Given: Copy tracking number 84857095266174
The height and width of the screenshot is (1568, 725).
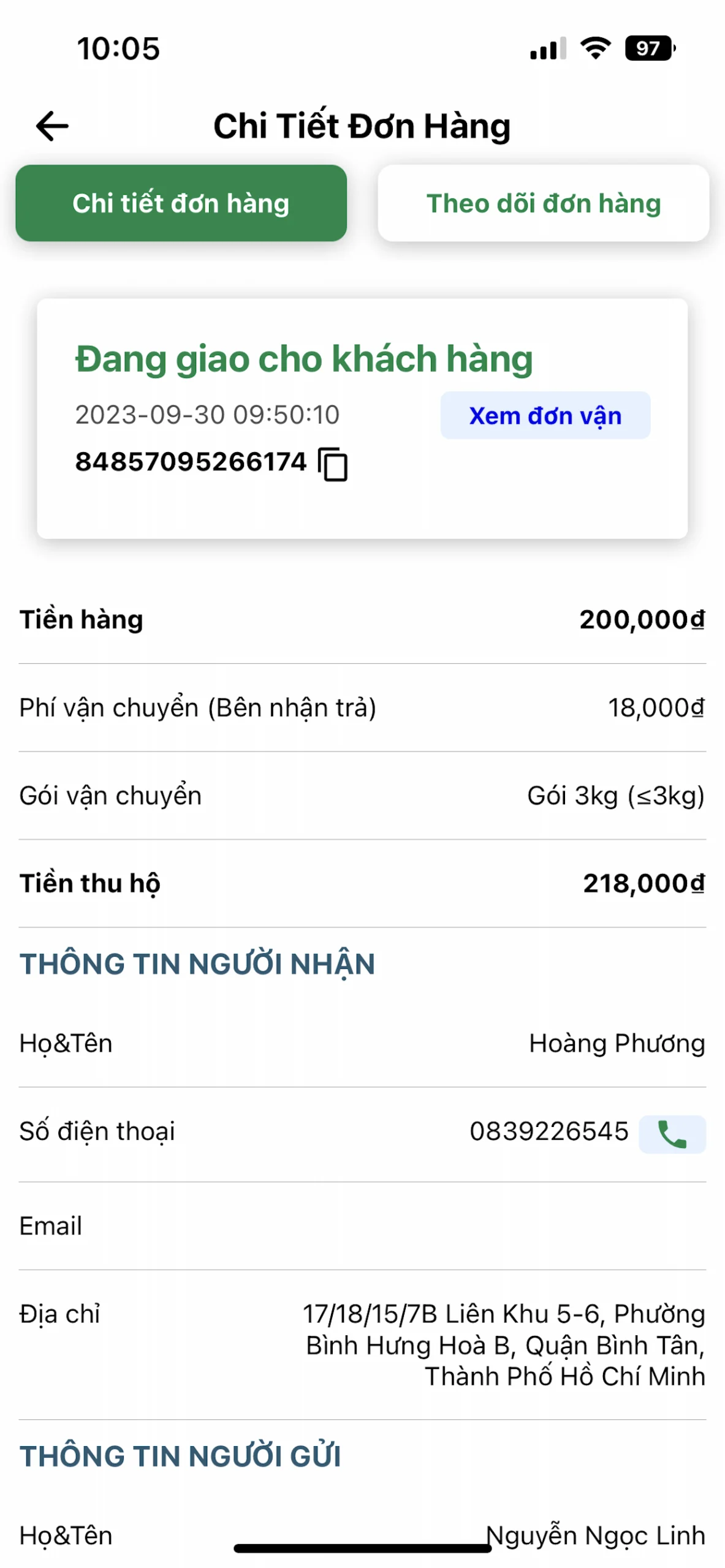Looking at the screenshot, I should 333,464.
